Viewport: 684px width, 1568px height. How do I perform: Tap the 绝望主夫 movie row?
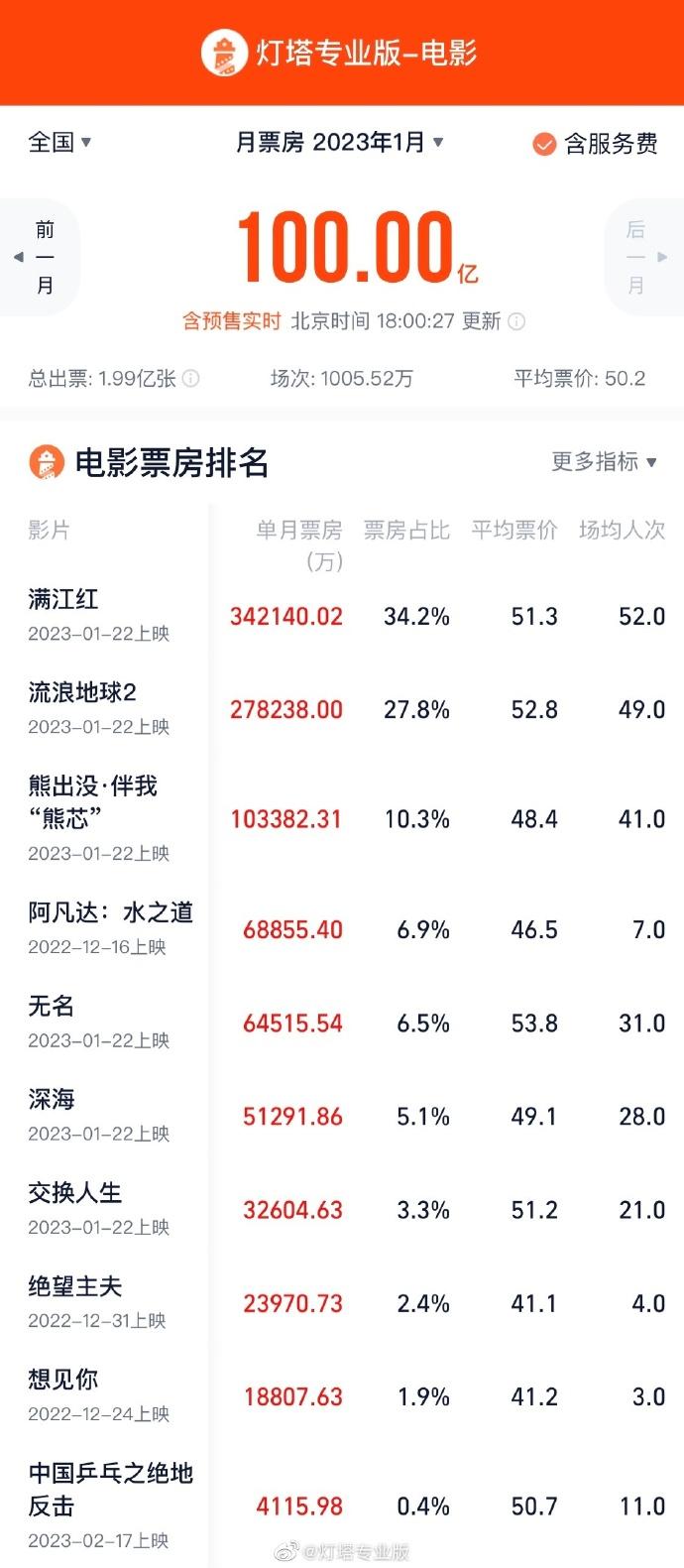(x=75, y=1286)
